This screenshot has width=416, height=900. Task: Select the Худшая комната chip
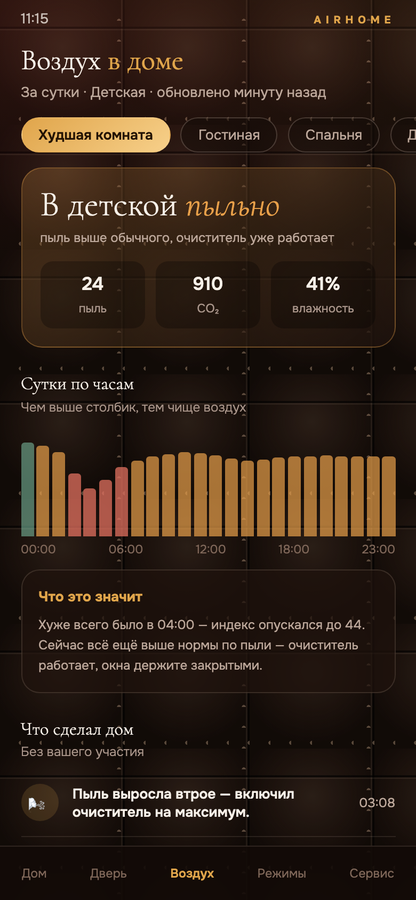coord(96,135)
